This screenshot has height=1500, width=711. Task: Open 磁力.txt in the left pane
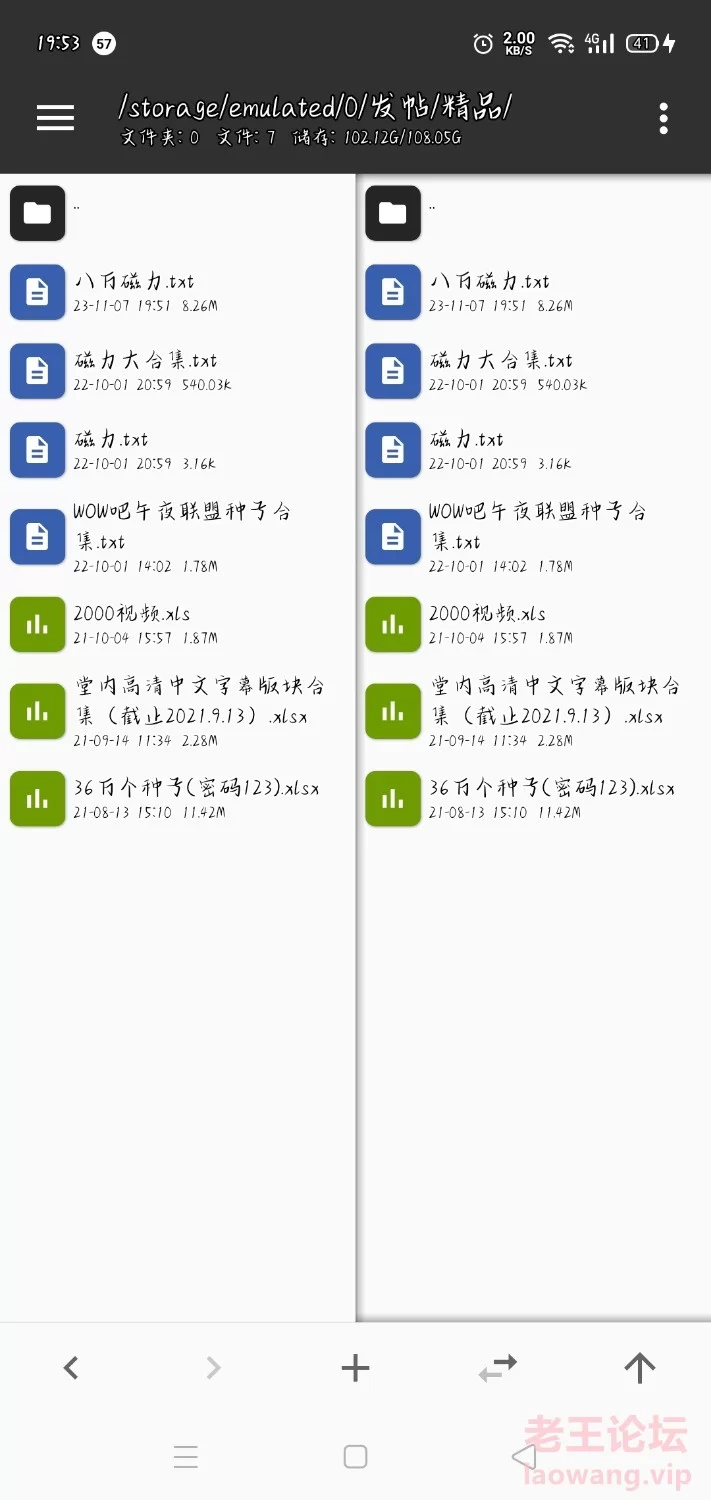click(178, 450)
